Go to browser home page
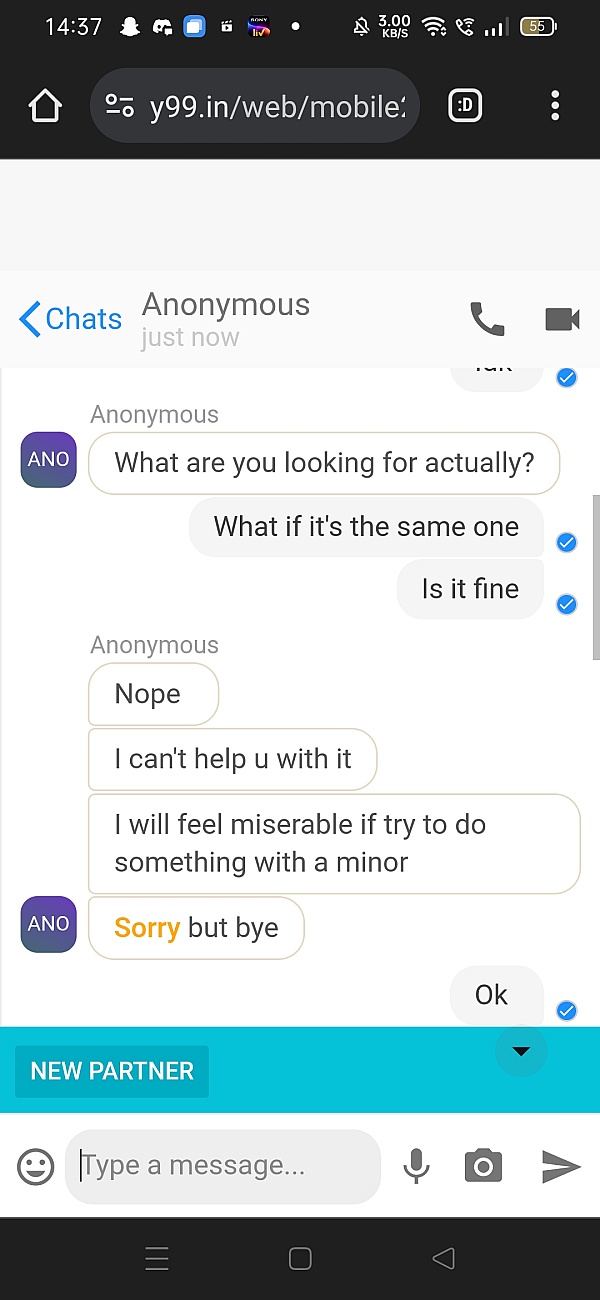The image size is (600, 1300). pyautogui.click(x=45, y=105)
